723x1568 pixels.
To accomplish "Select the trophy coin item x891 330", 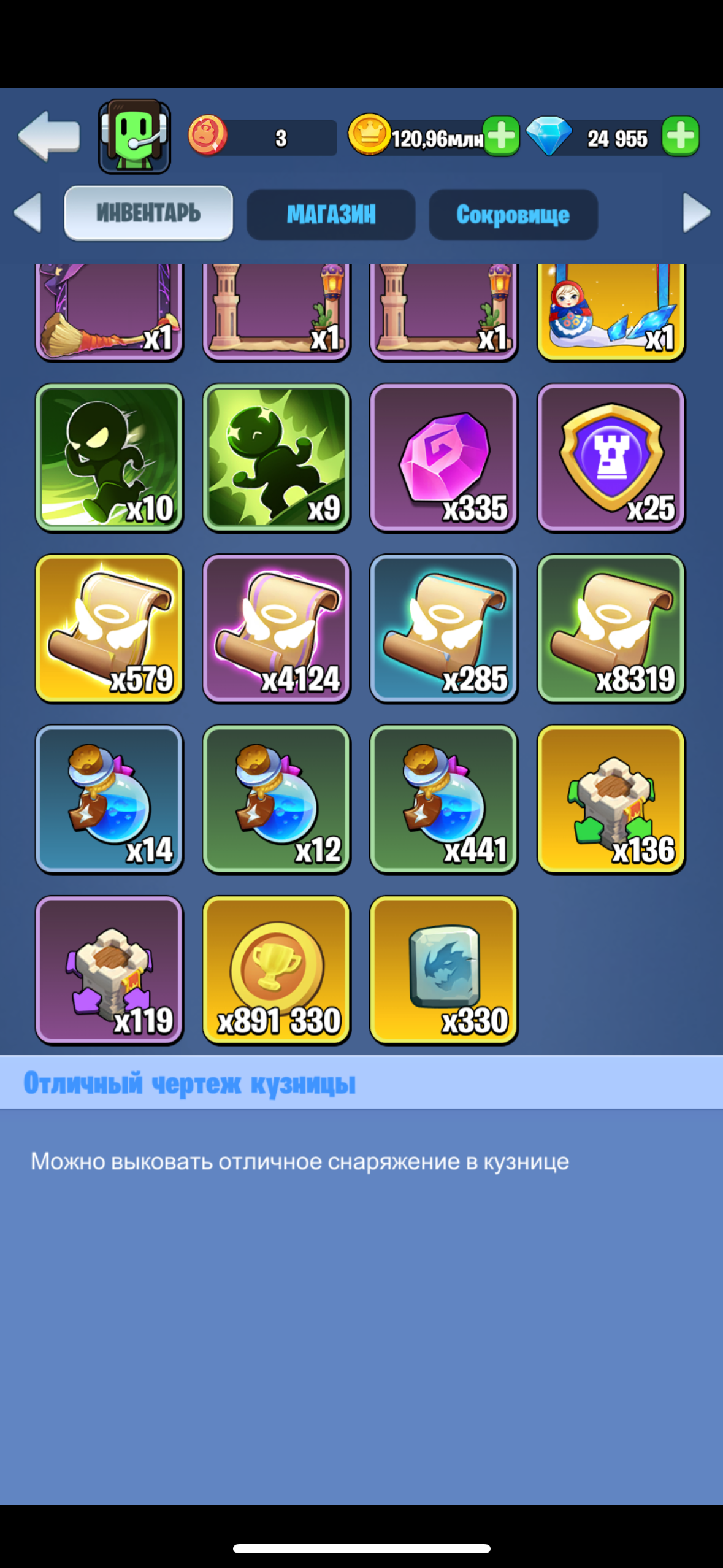I will 277,969.
